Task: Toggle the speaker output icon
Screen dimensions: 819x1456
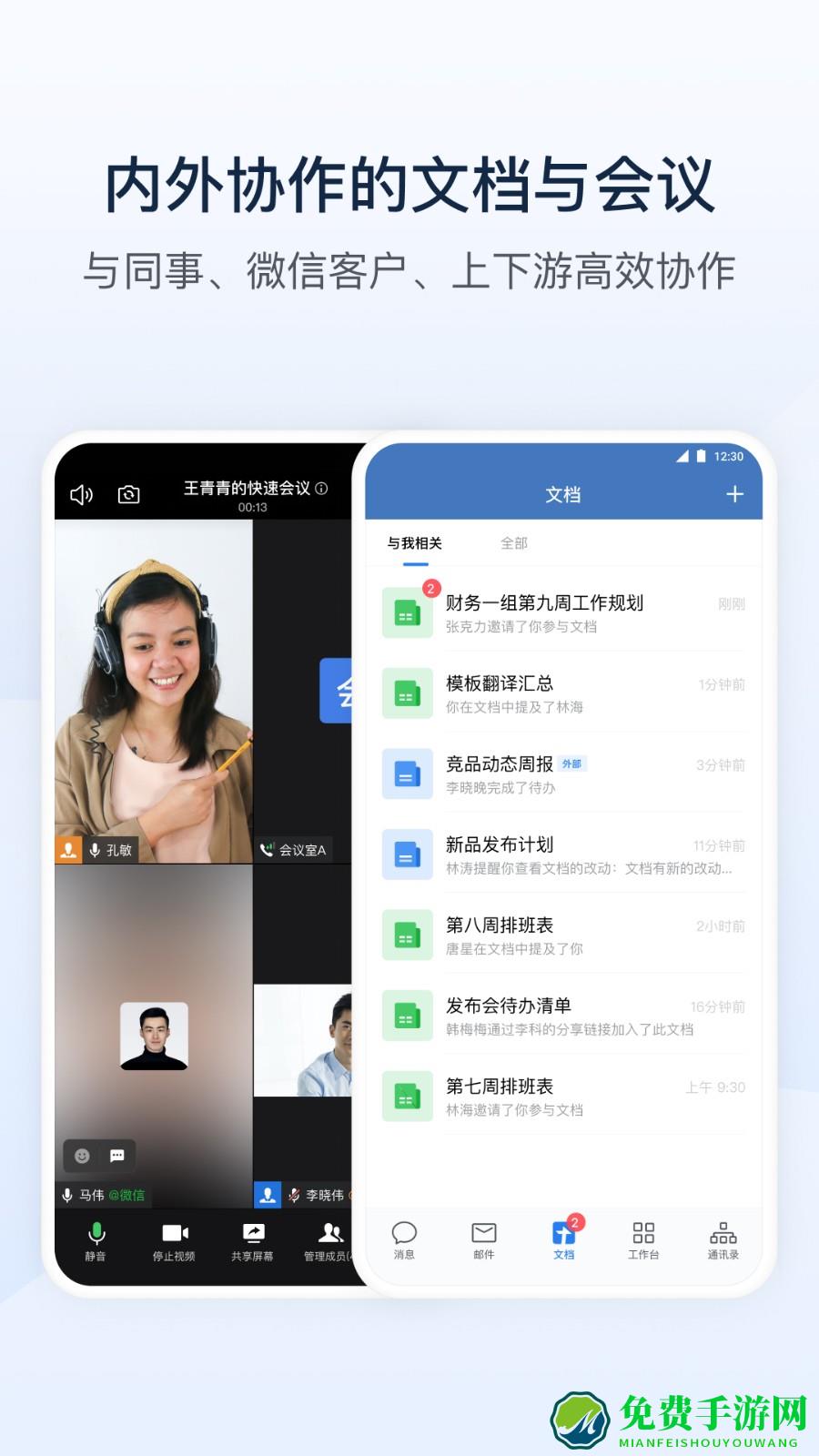Action: click(81, 494)
